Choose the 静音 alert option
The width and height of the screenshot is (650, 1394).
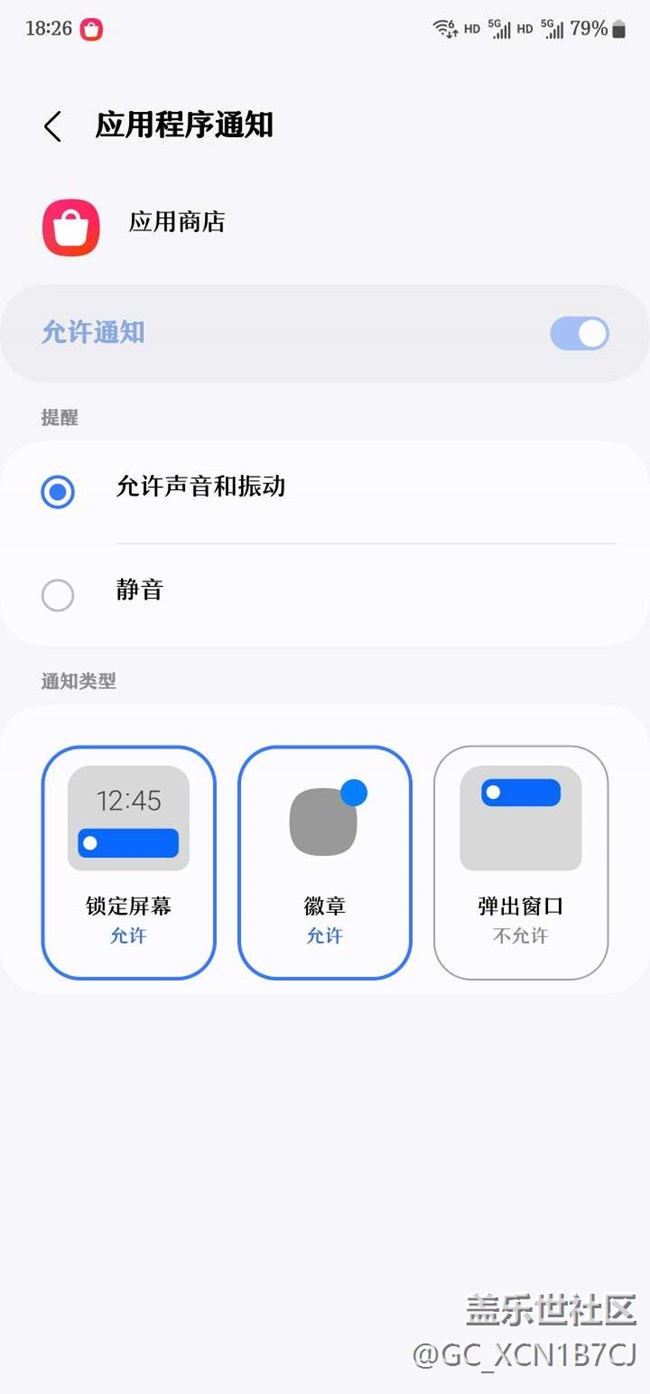(x=58, y=595)
